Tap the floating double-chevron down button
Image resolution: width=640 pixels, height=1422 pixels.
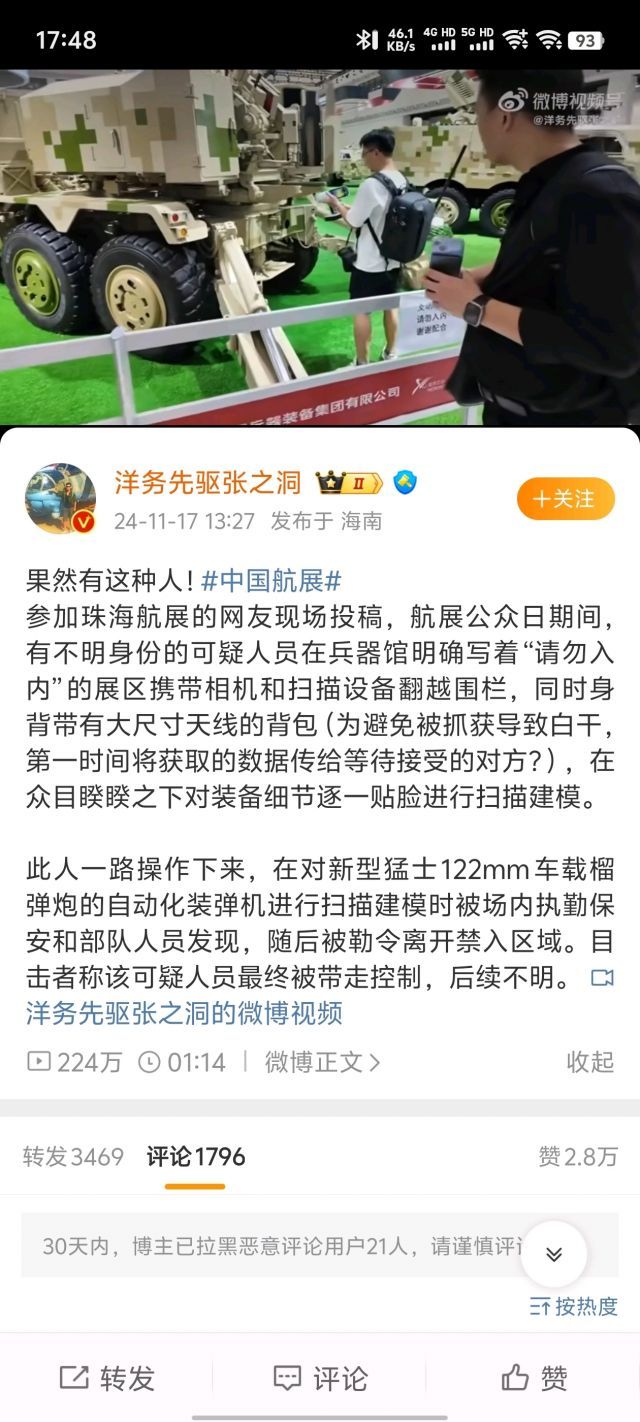pos(553,1254)
